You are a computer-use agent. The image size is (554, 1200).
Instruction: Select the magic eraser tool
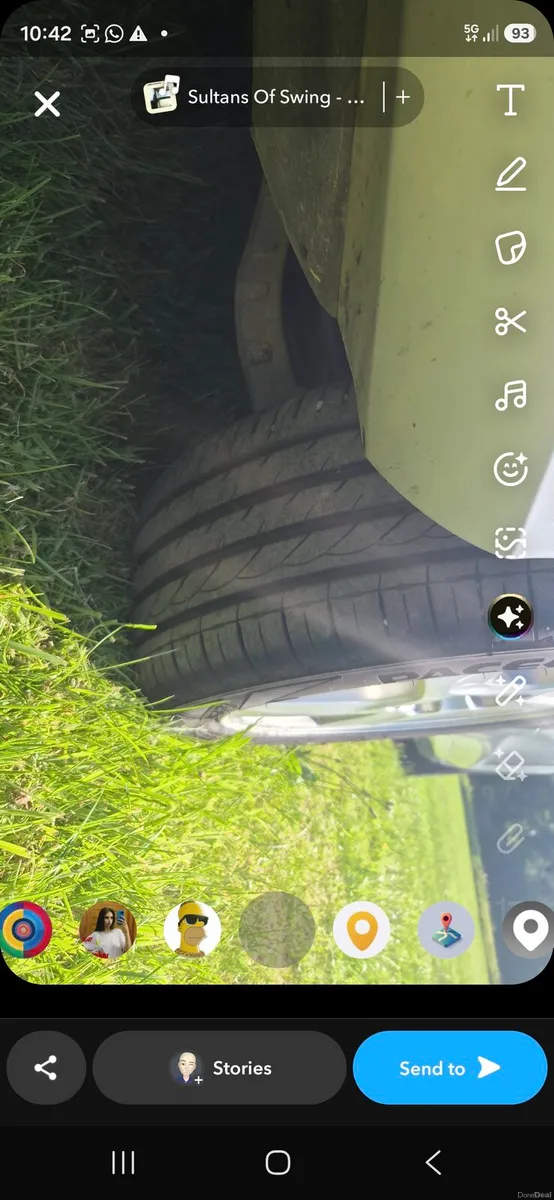[510, 763]
